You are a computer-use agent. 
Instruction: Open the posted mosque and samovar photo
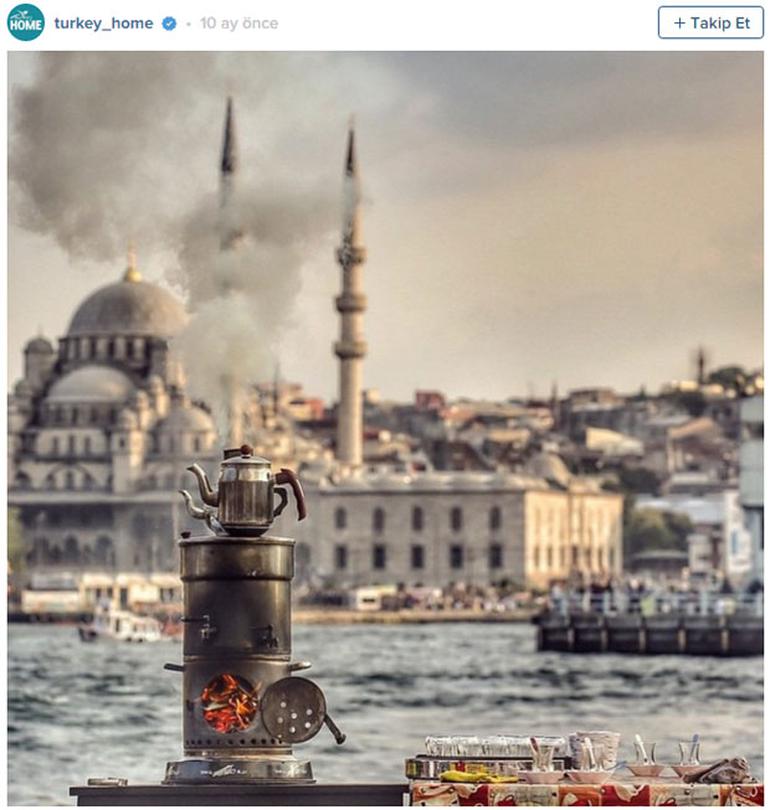385,428
